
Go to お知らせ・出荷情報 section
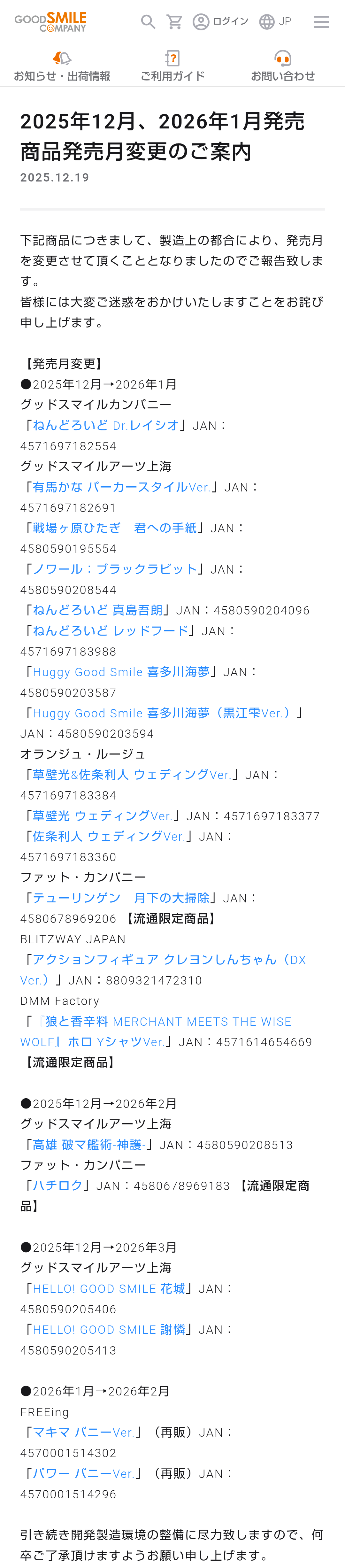tap(62, 66)
